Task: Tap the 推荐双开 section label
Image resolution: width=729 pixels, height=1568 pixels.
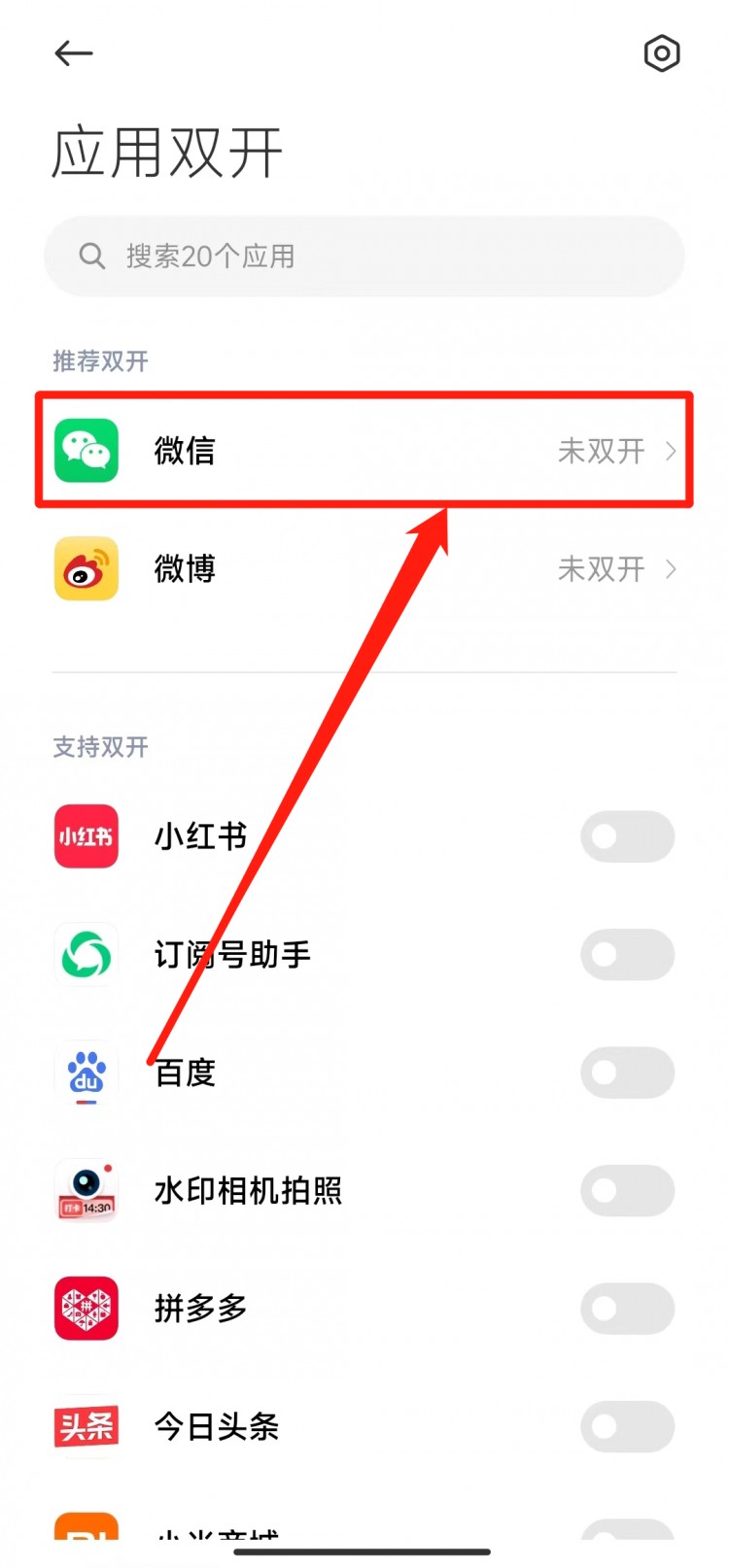Action: pyautogui.click(x=99, y=361)
